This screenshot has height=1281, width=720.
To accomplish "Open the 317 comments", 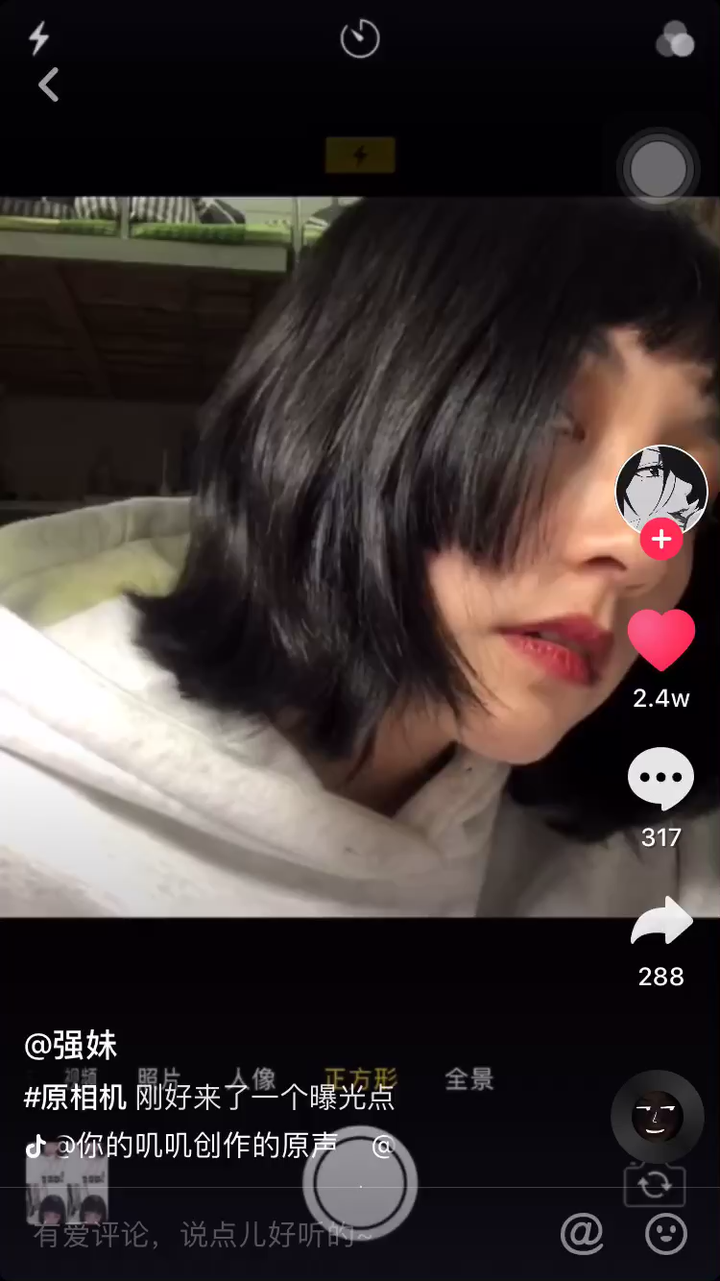I will [661, 779].
